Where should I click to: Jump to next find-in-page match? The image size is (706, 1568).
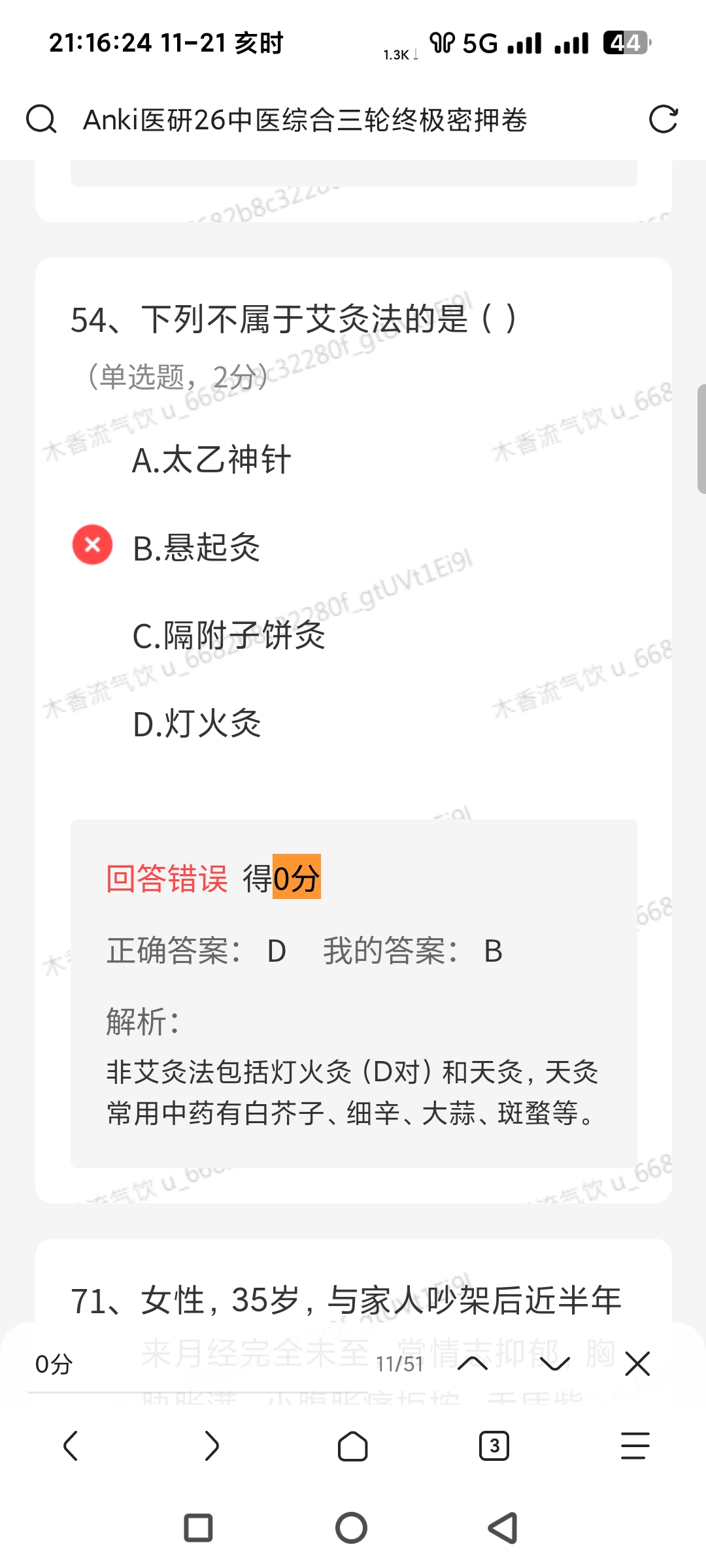click(x=555, y=1364)
